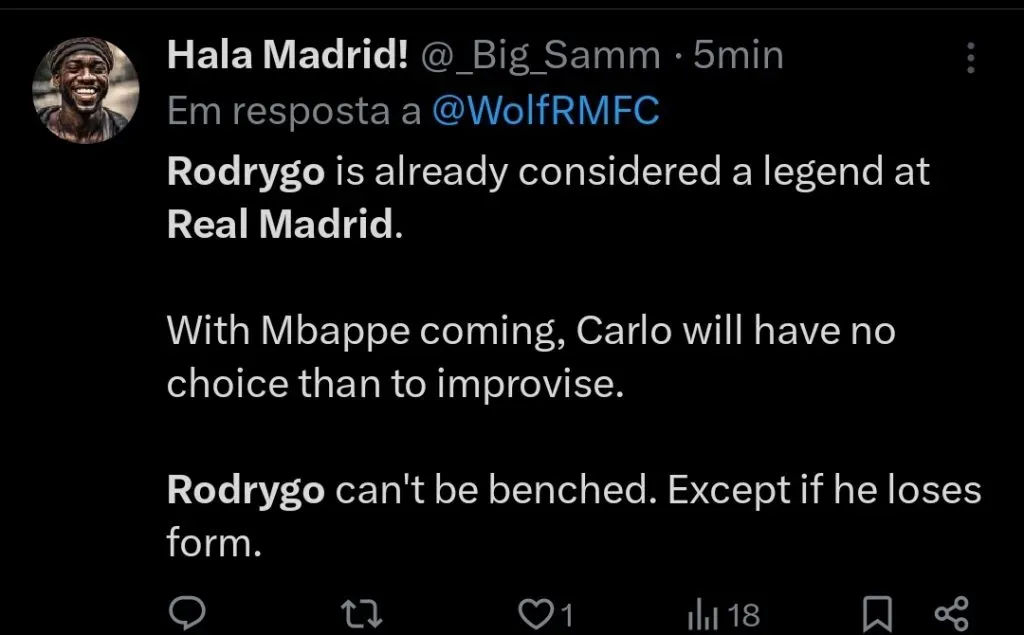Image resolution: width=1024 pixels, height=635 pixels.
Task: Open the Hala Madrid! account name
Action: tap(287, 56)
